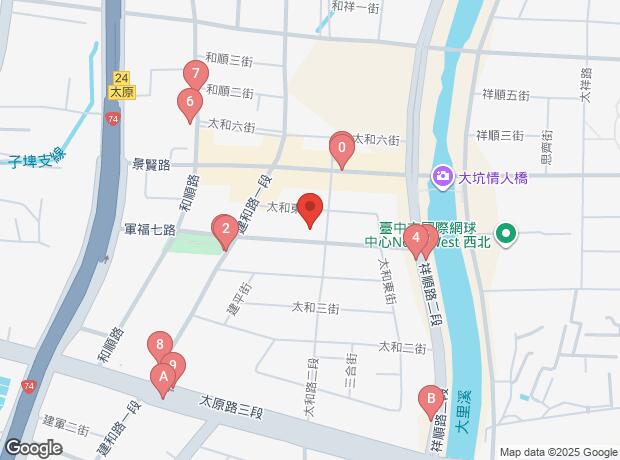Open the 臺中市國際網球中心 place marker

point(507,236)
